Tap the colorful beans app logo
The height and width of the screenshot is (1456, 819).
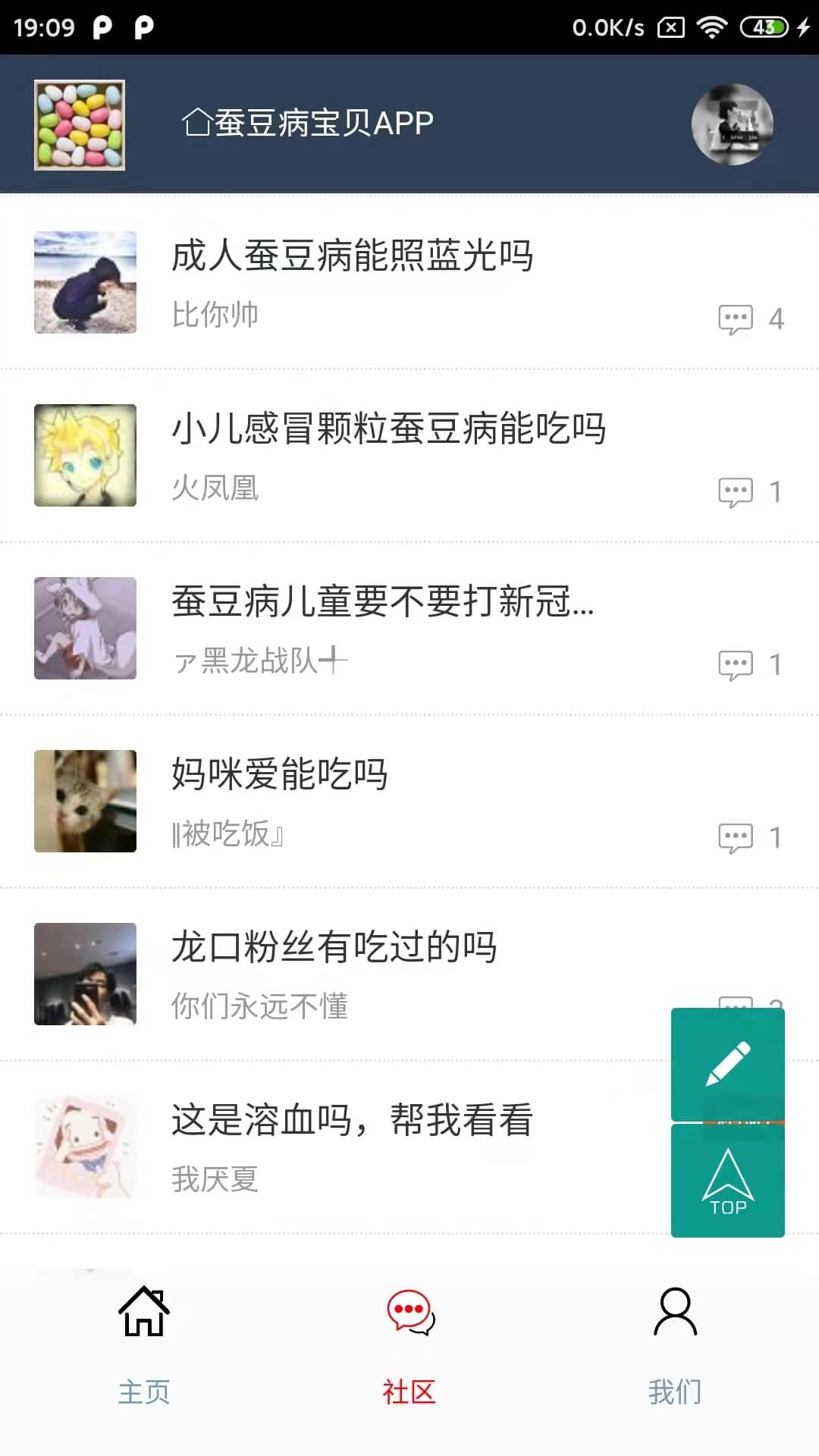point(80,125)
